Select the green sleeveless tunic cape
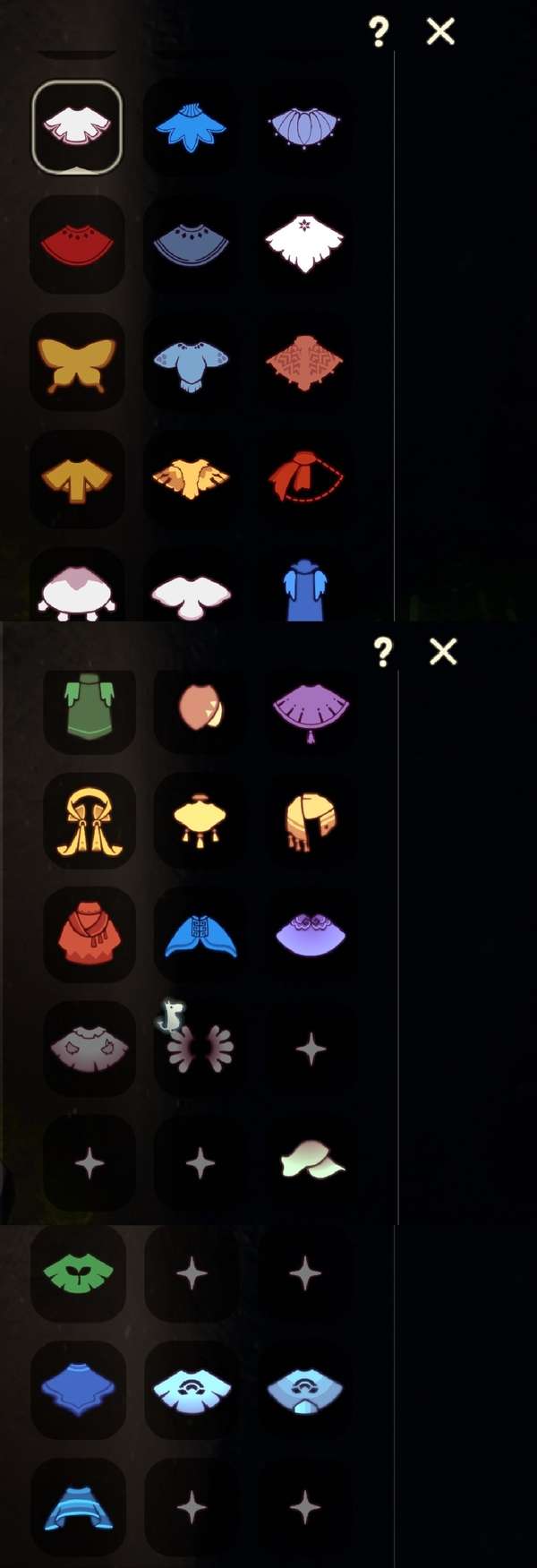This screenshot has height=1568, width=537. point(89,707)
